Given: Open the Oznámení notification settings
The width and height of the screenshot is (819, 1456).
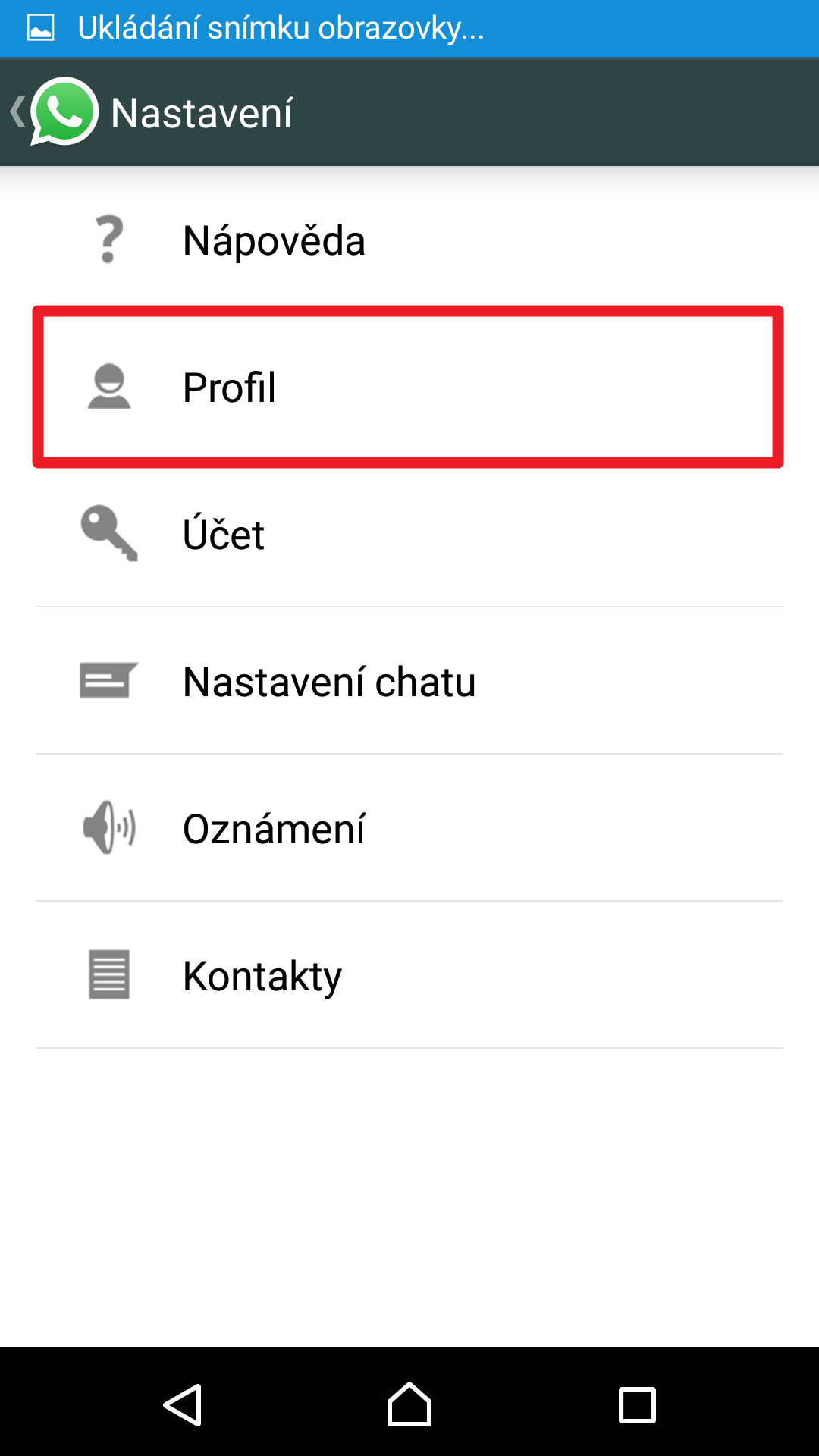Looking at the screenshot, I should [409, 828].
